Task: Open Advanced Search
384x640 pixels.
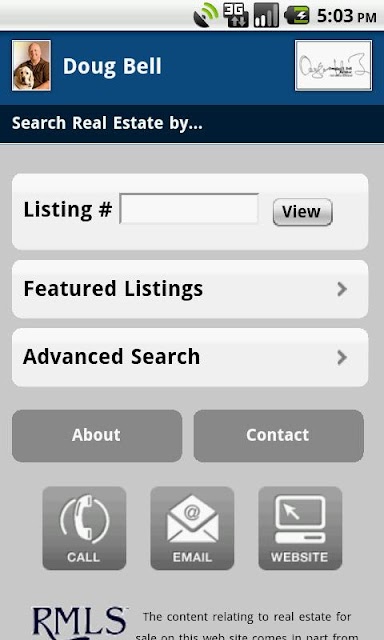Action: coord(190,357)
